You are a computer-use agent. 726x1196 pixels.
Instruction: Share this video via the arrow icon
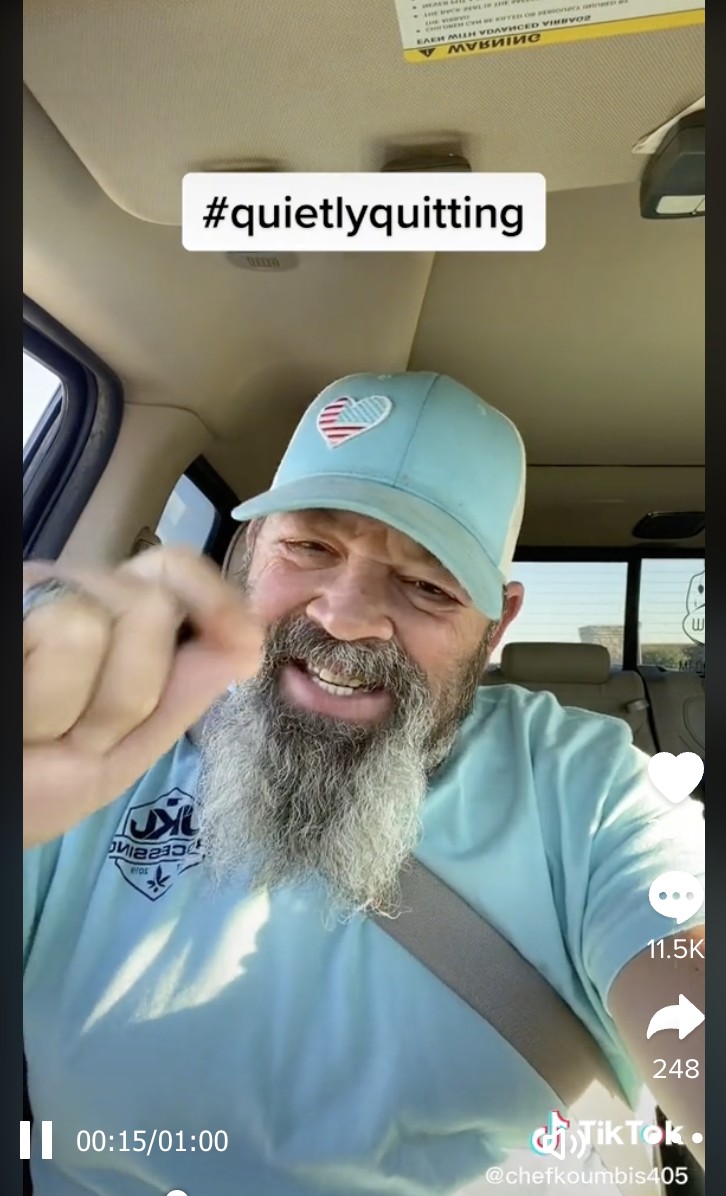pos(676,1017)
